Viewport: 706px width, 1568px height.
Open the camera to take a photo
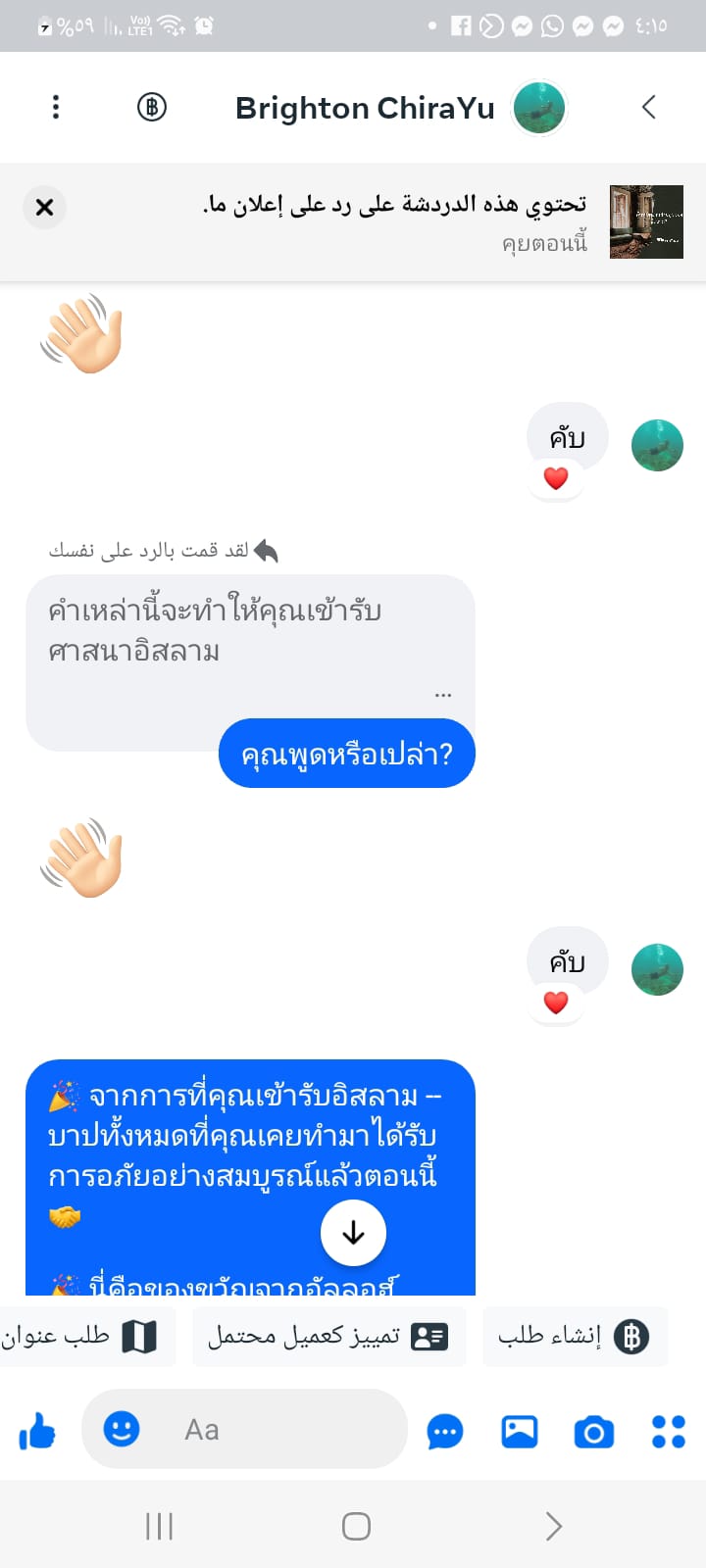pos(593,1432)
